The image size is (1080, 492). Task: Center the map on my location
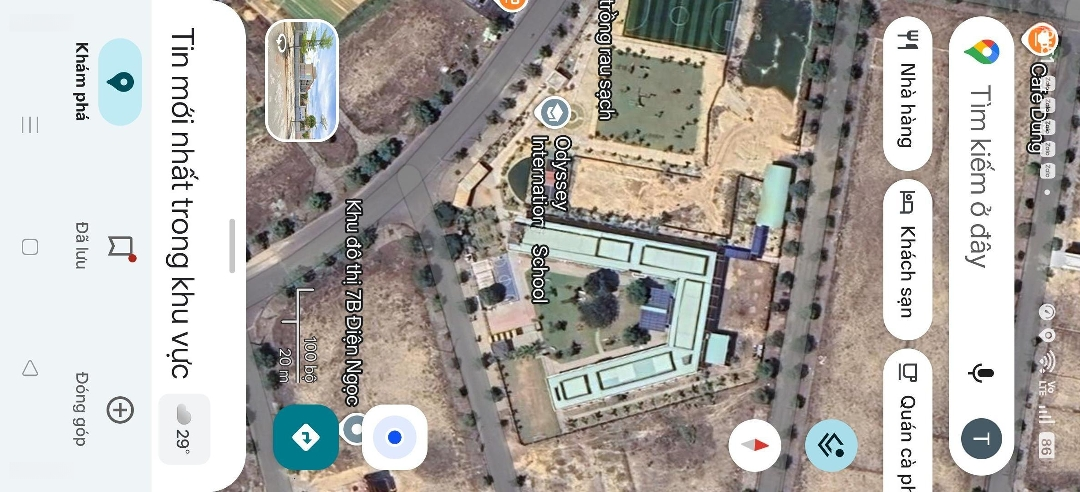[x=394, y=437]
